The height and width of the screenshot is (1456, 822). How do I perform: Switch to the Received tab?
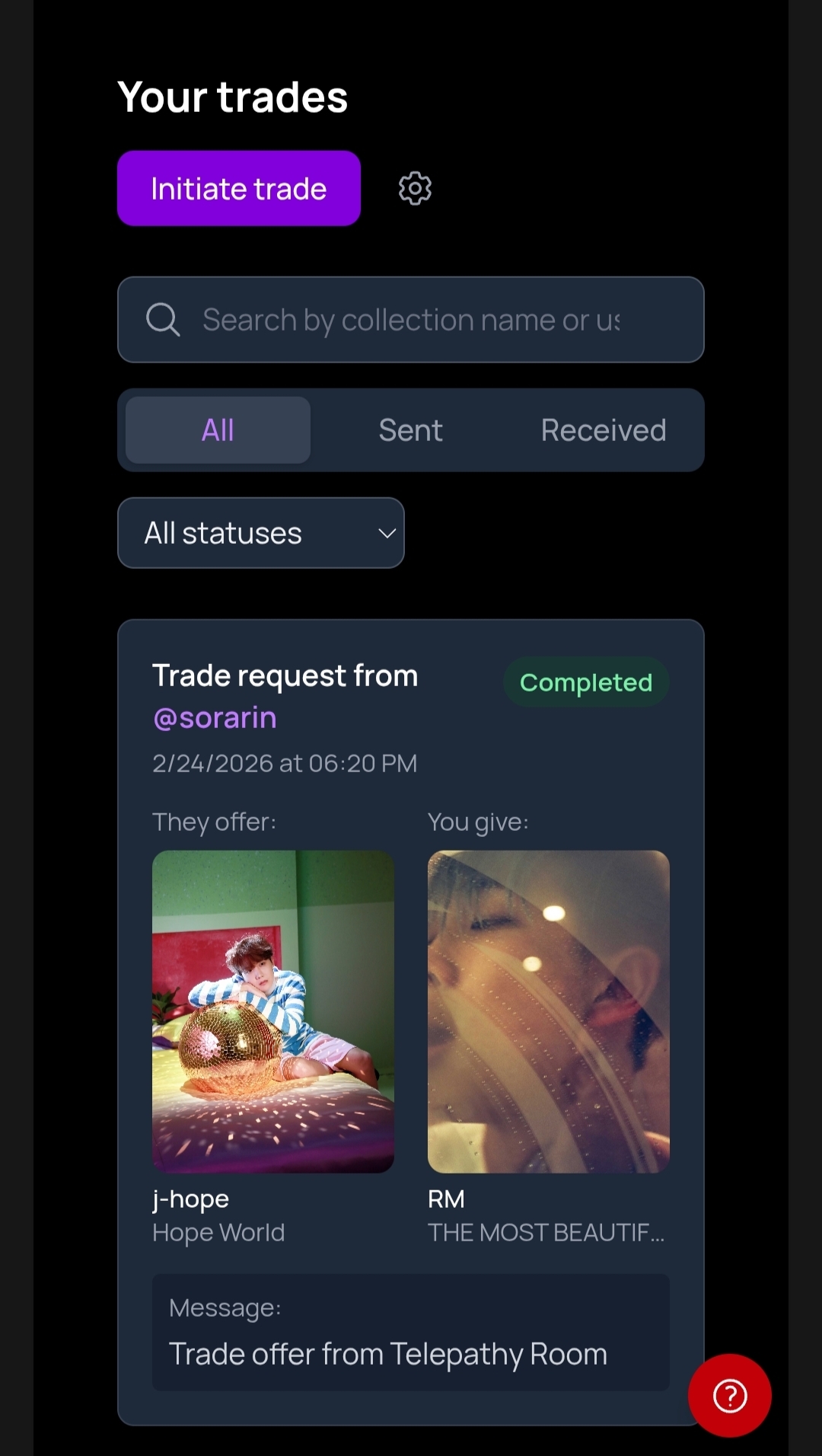603,430
